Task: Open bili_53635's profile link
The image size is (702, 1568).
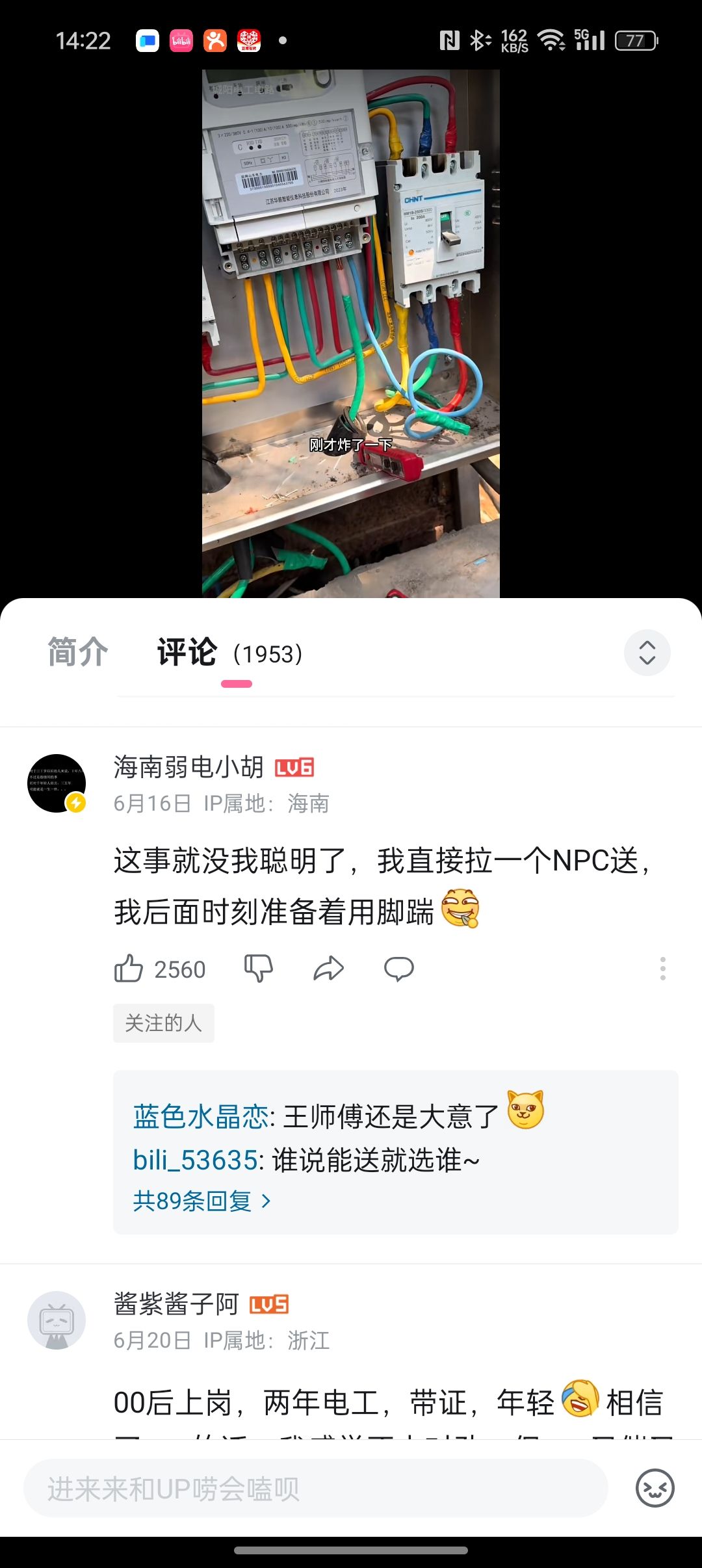Action: [x=195, y=1160]
